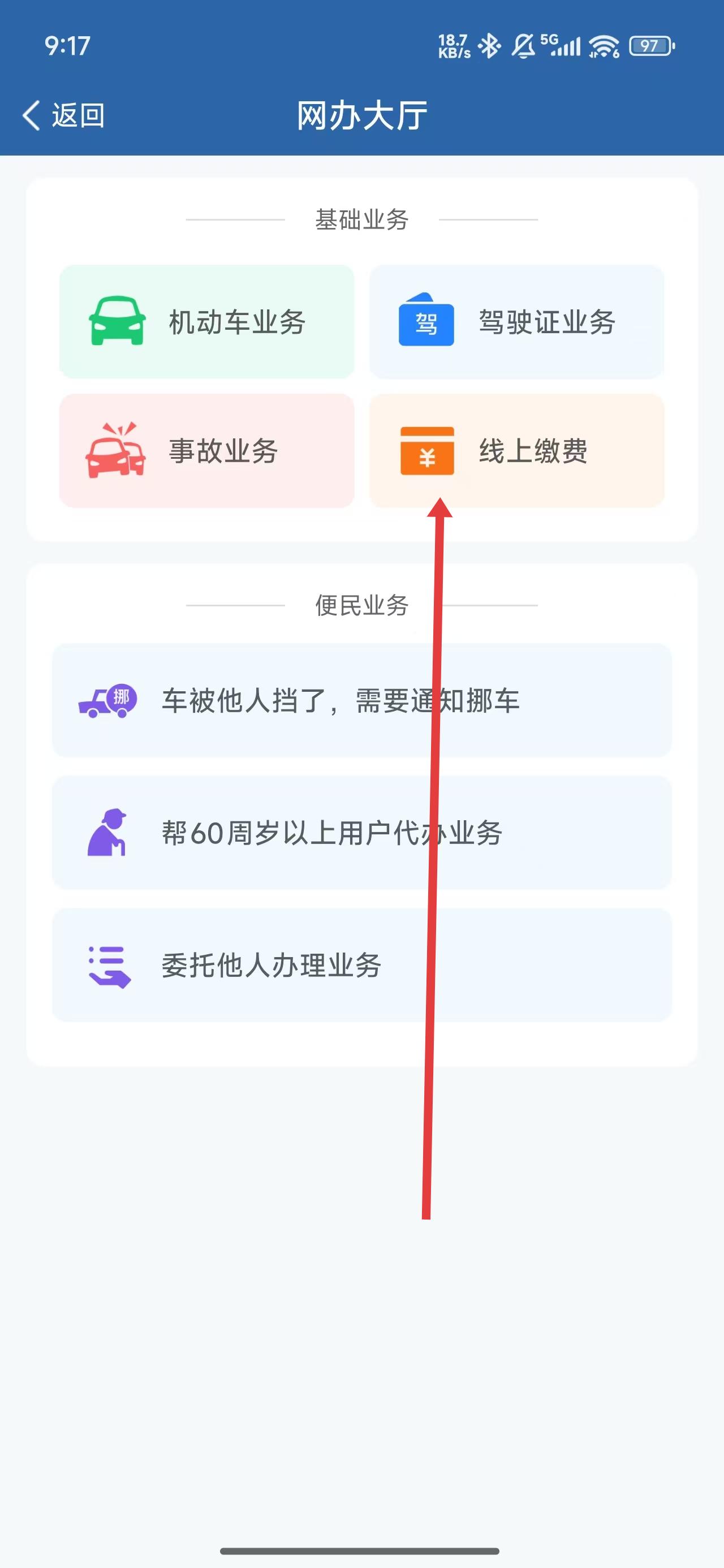Open 机动车业务 vehicle services
Screen dimensions: 724x1568
click(206, 321)
